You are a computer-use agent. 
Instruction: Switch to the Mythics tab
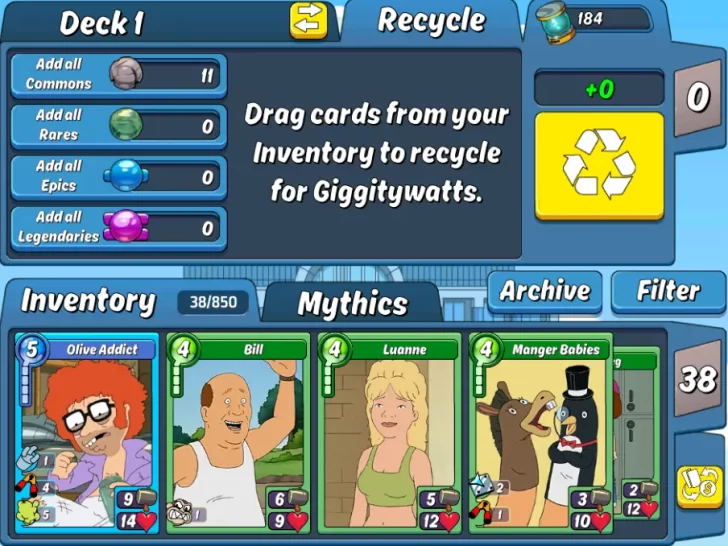tap(352, 303)
